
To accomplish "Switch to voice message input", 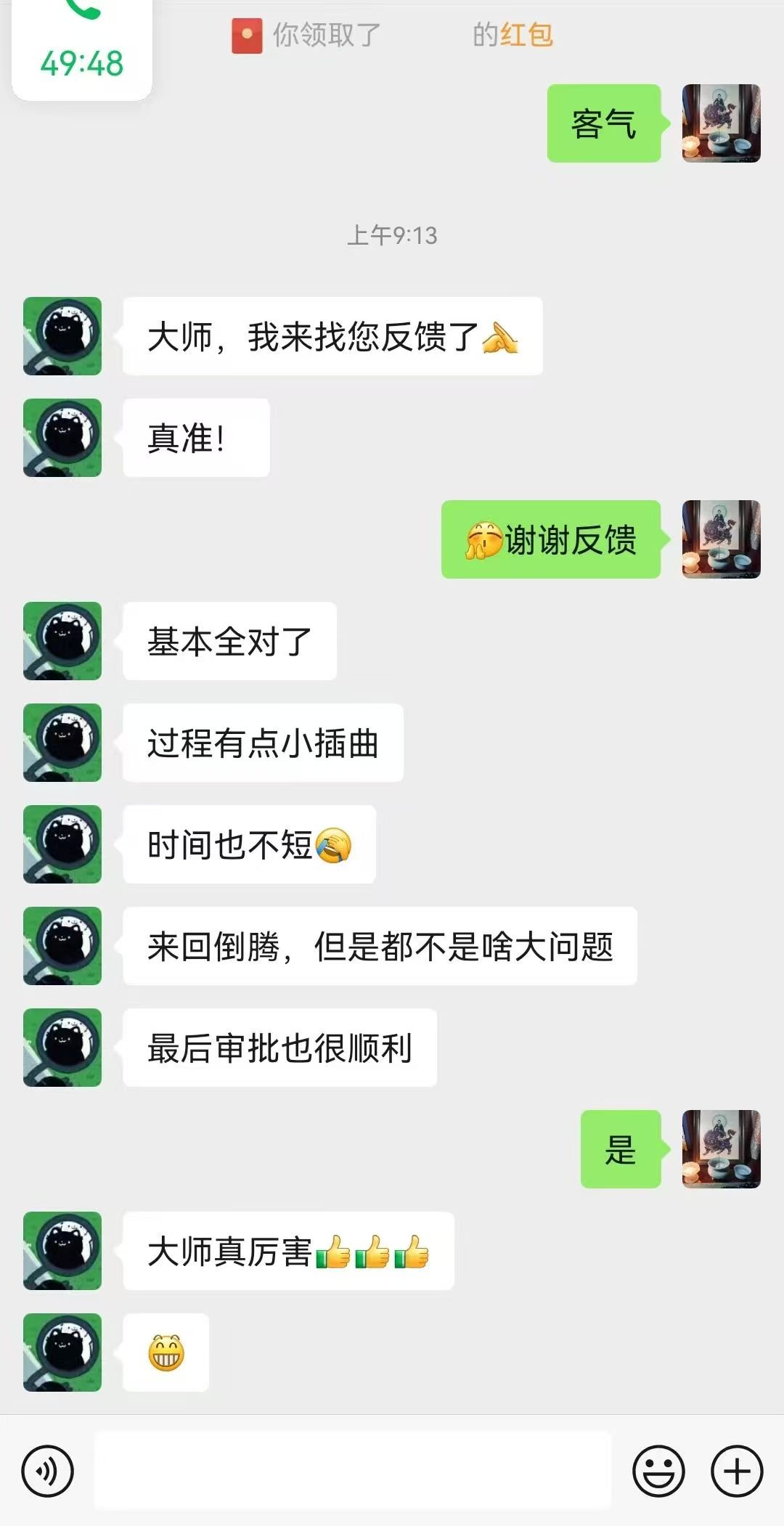I will tap(48, 1471).
